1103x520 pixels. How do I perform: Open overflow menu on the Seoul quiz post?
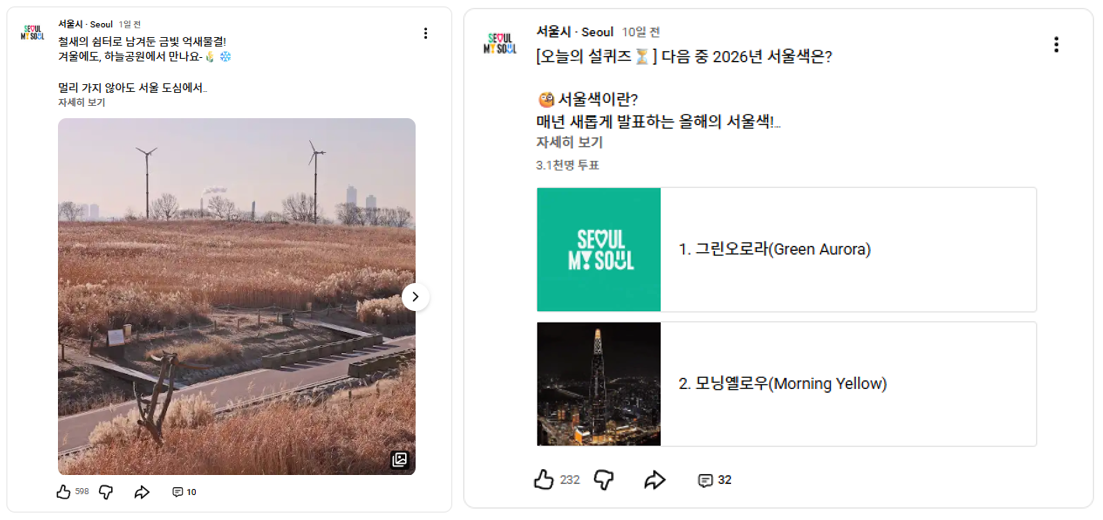tap(1056, 44)
